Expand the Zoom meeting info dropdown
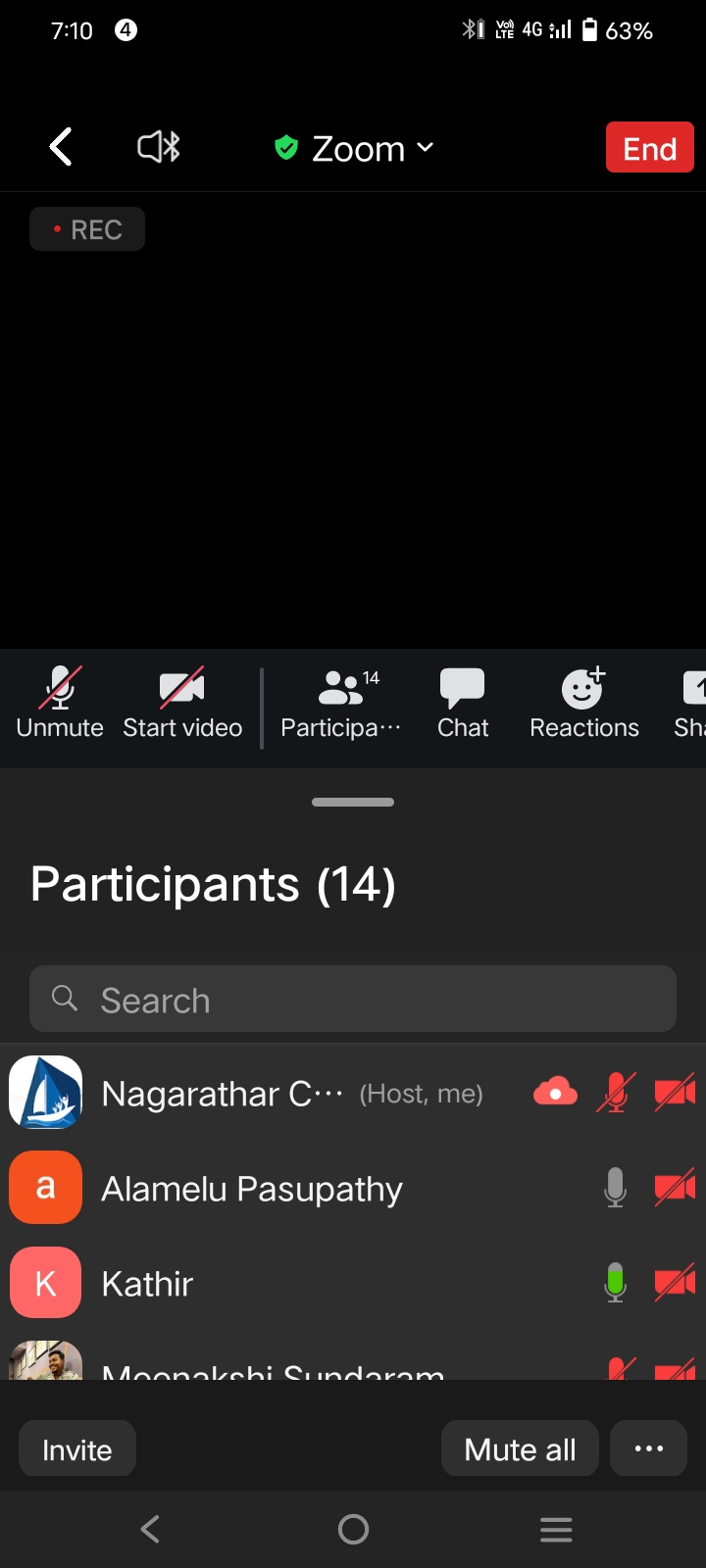 (x=355, y=148)
